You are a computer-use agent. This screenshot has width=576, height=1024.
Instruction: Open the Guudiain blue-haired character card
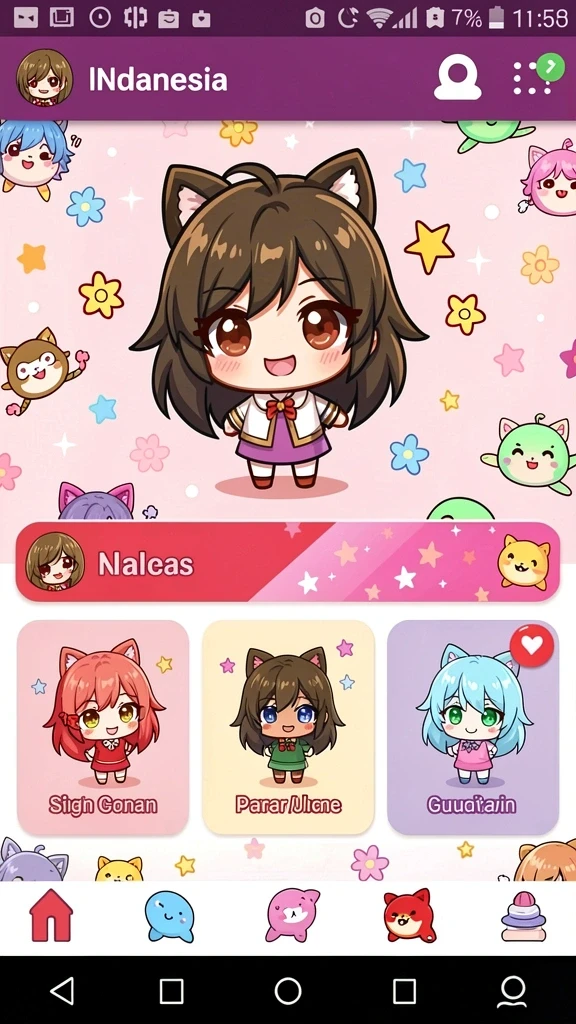473,728
